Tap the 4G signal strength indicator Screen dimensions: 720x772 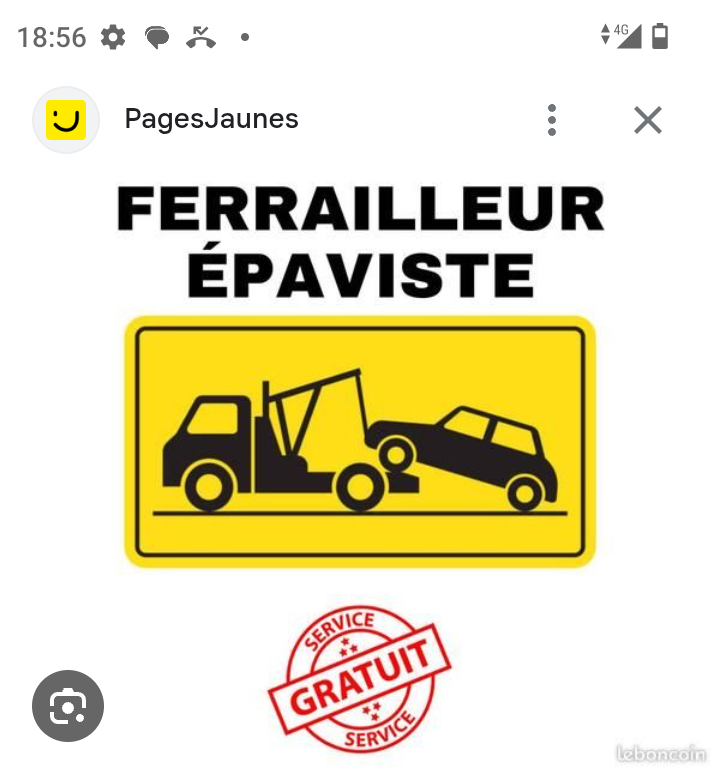pyautogui.click(x=630, y=35)
